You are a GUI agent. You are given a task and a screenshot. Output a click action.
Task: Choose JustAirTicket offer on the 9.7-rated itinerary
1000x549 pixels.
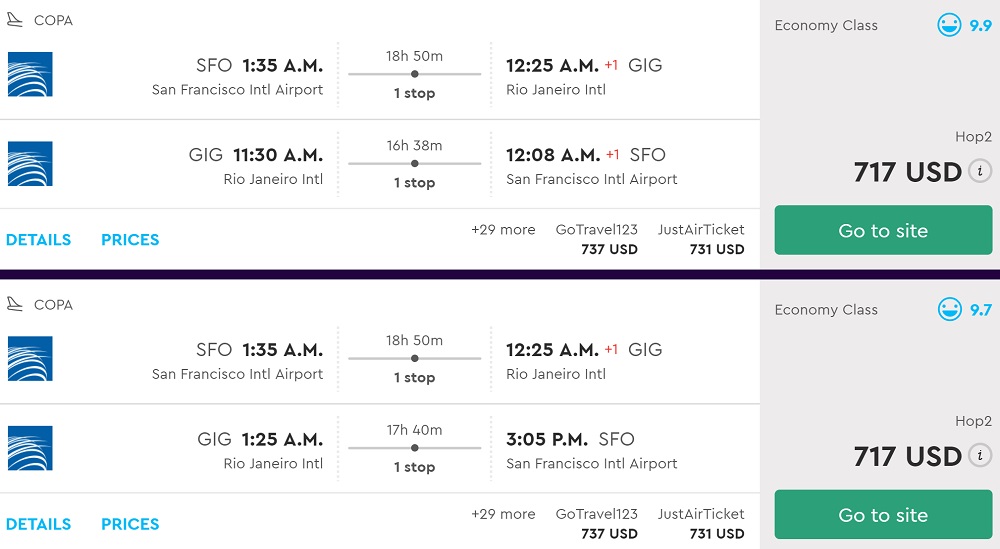point(701,523)
